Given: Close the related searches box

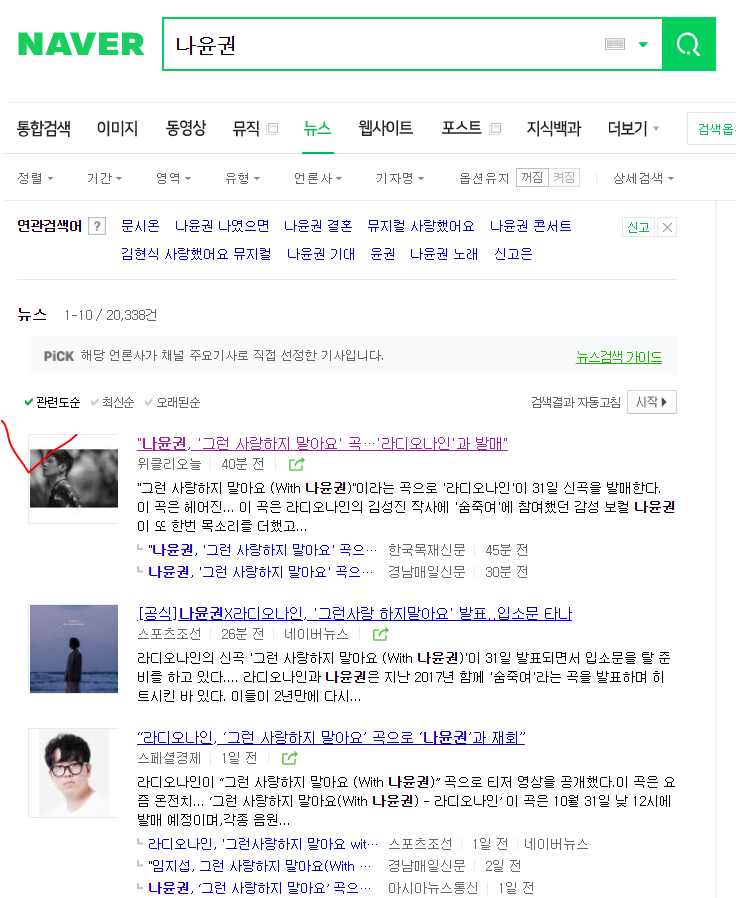Looking at the screenshot, I should (668, 227).
